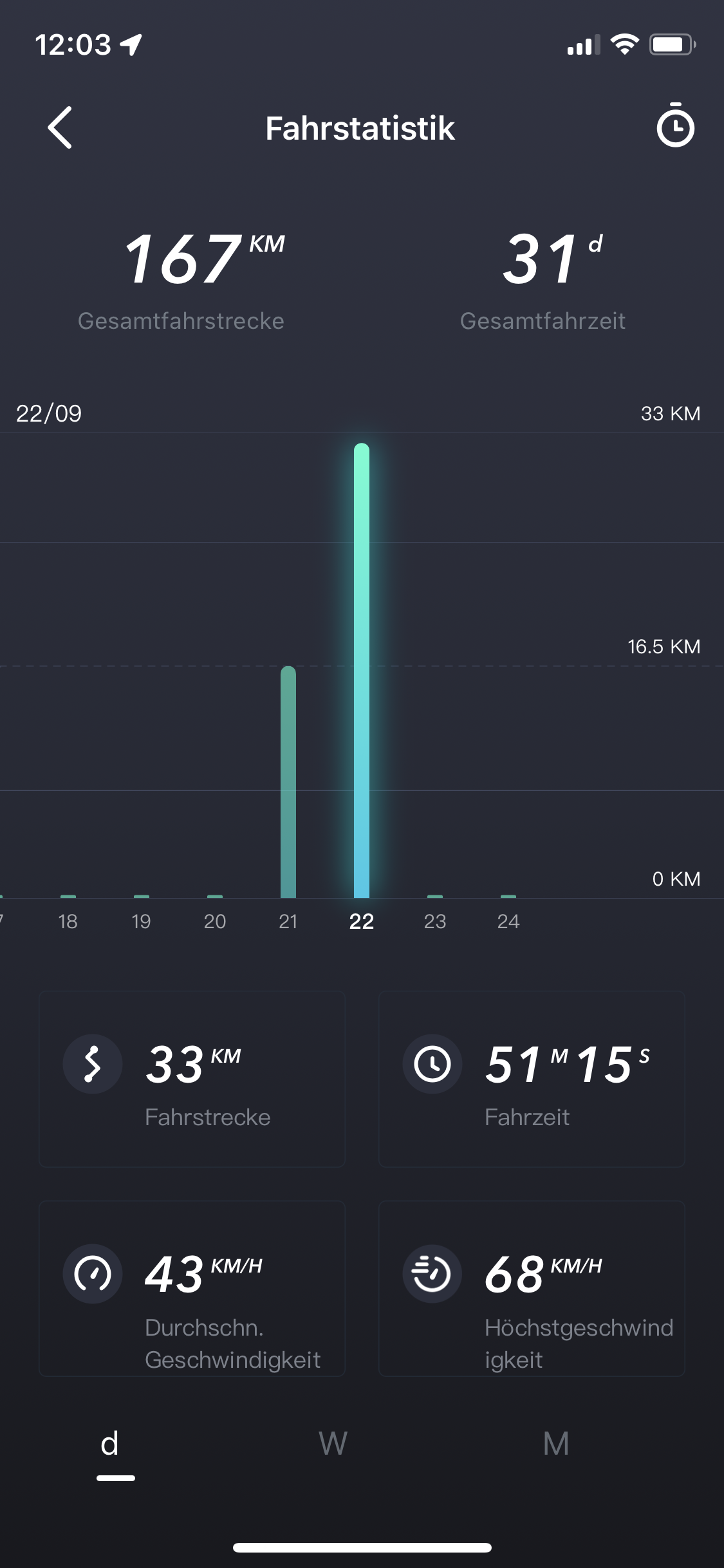Go back from Fahrstatistik
The height and width of the screenshot is (1568, 724).
tap(60, 127)
